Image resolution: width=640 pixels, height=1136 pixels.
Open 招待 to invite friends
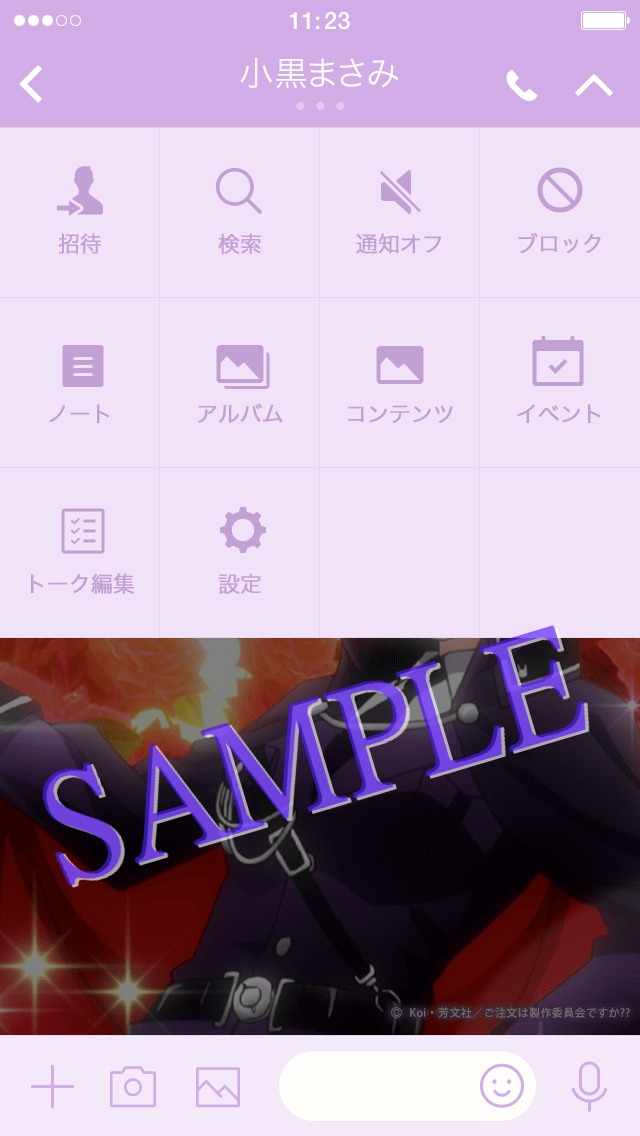click(80, 212)
